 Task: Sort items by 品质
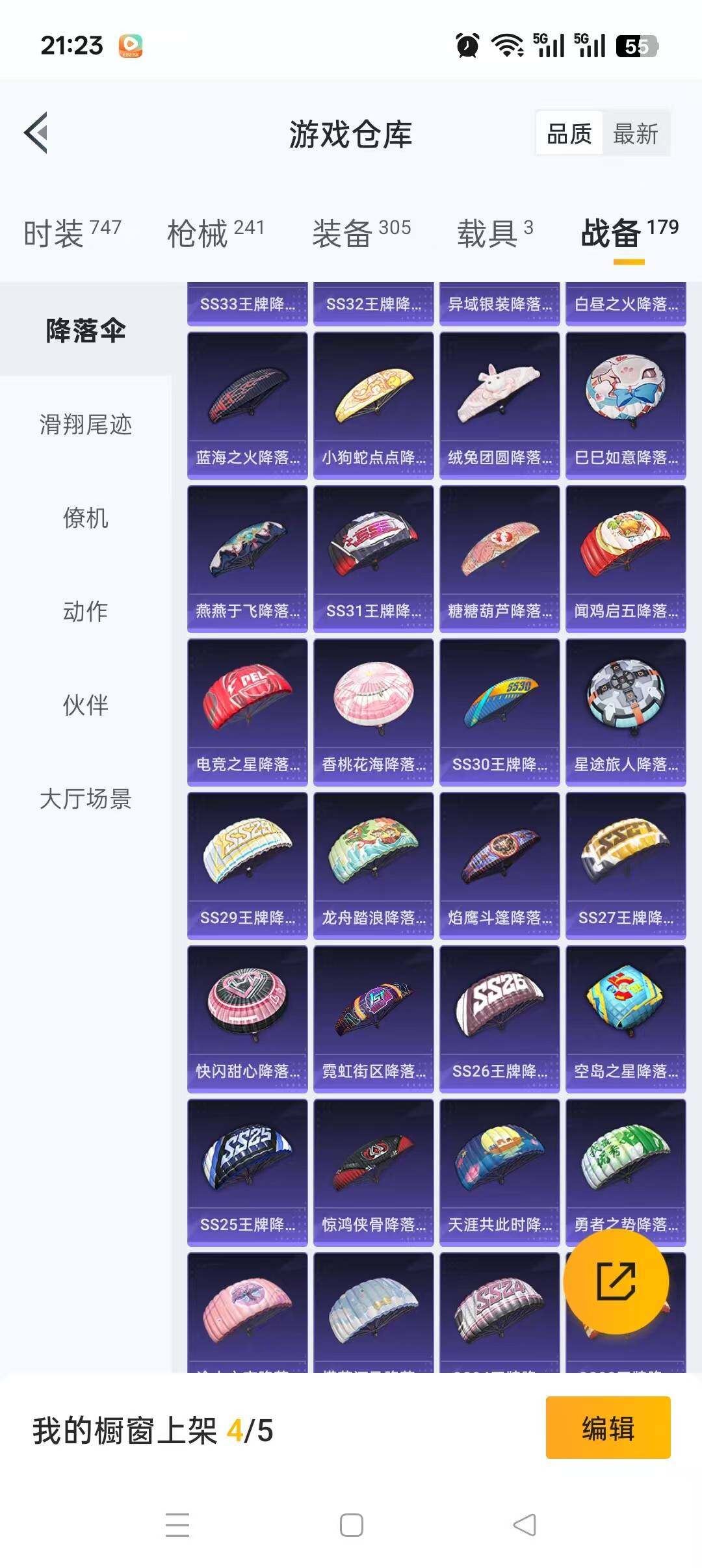(569, 134)
